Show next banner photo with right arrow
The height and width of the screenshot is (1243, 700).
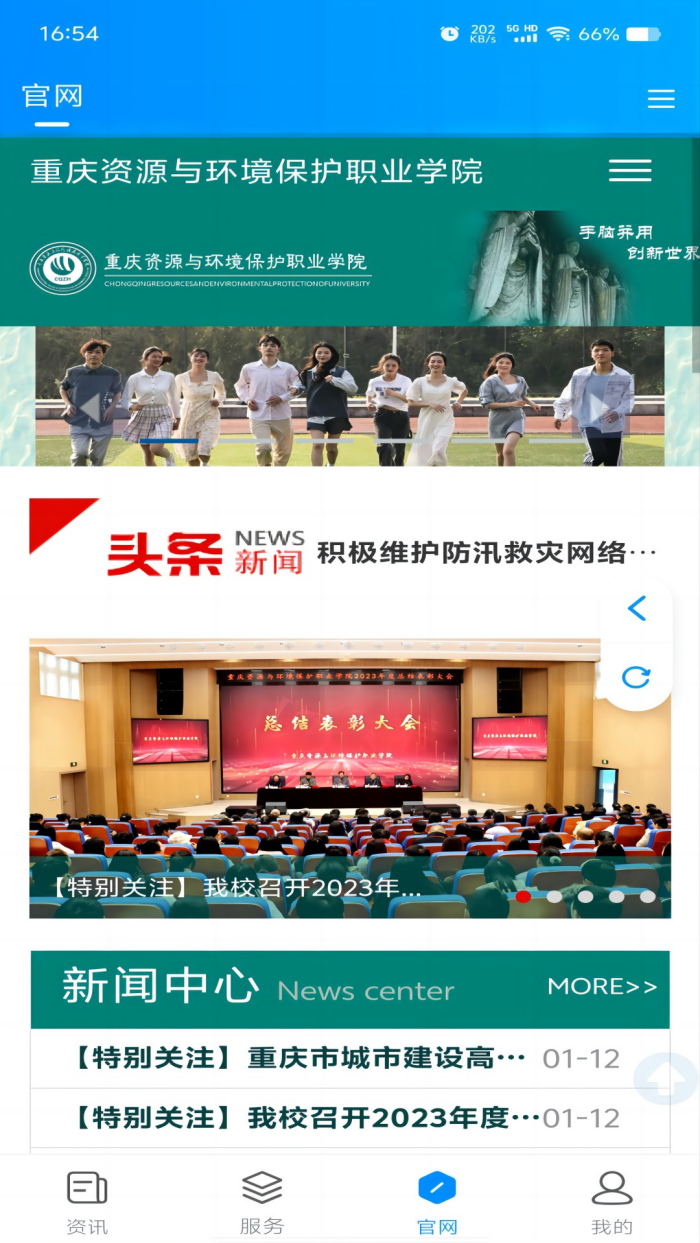(x=599, y=408)
